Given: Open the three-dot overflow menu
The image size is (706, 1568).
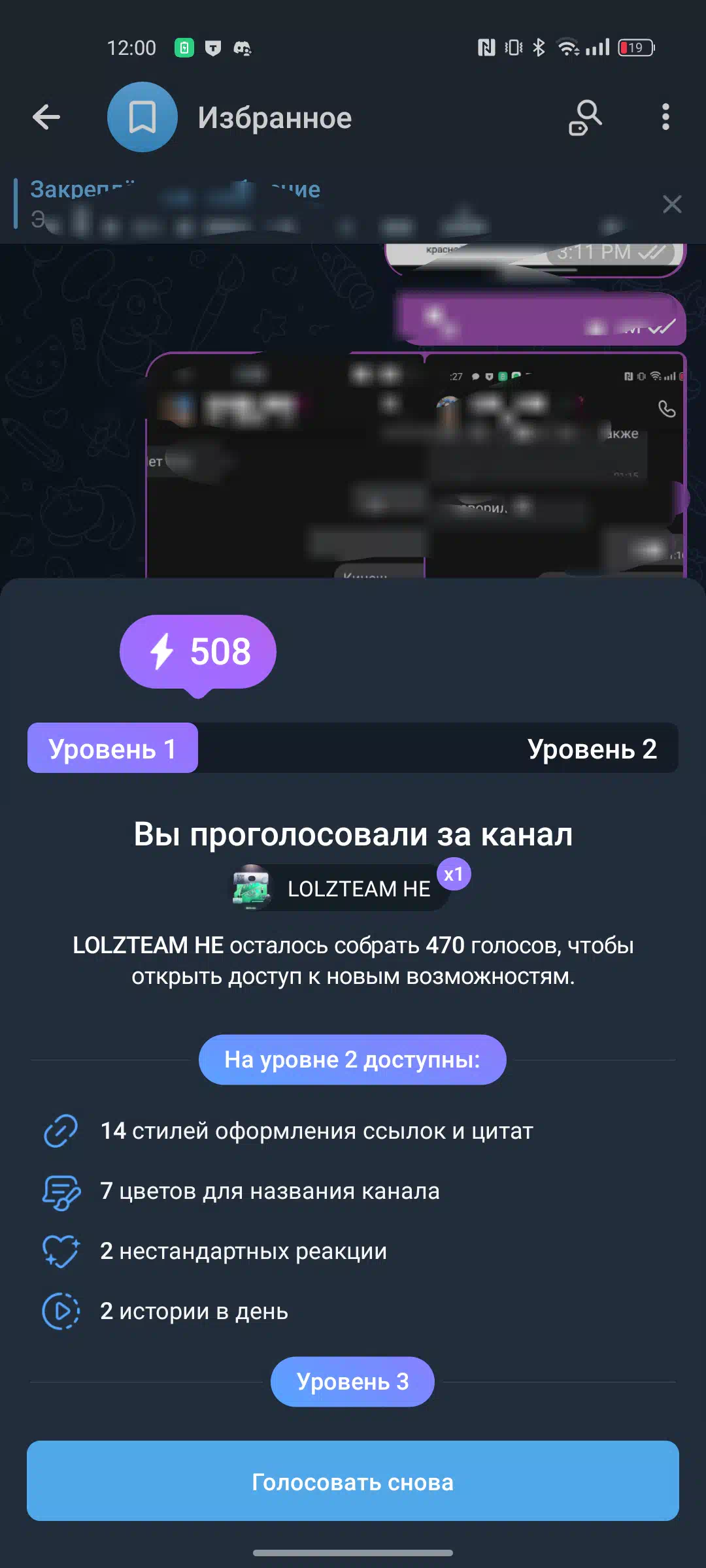Looking at the screenshot, I should point(665,118).
